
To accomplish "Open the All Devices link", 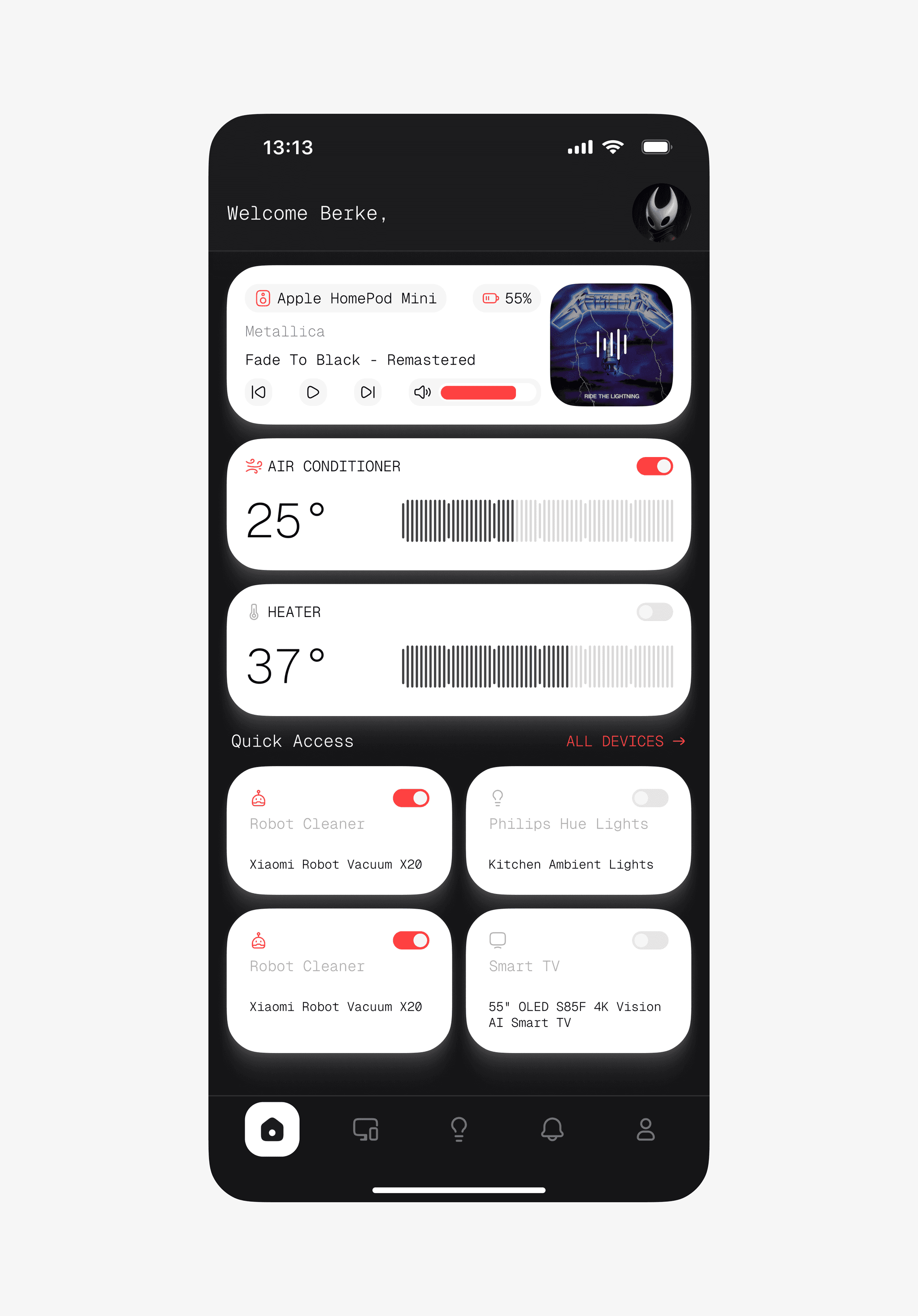I will [x=626, y=741].
